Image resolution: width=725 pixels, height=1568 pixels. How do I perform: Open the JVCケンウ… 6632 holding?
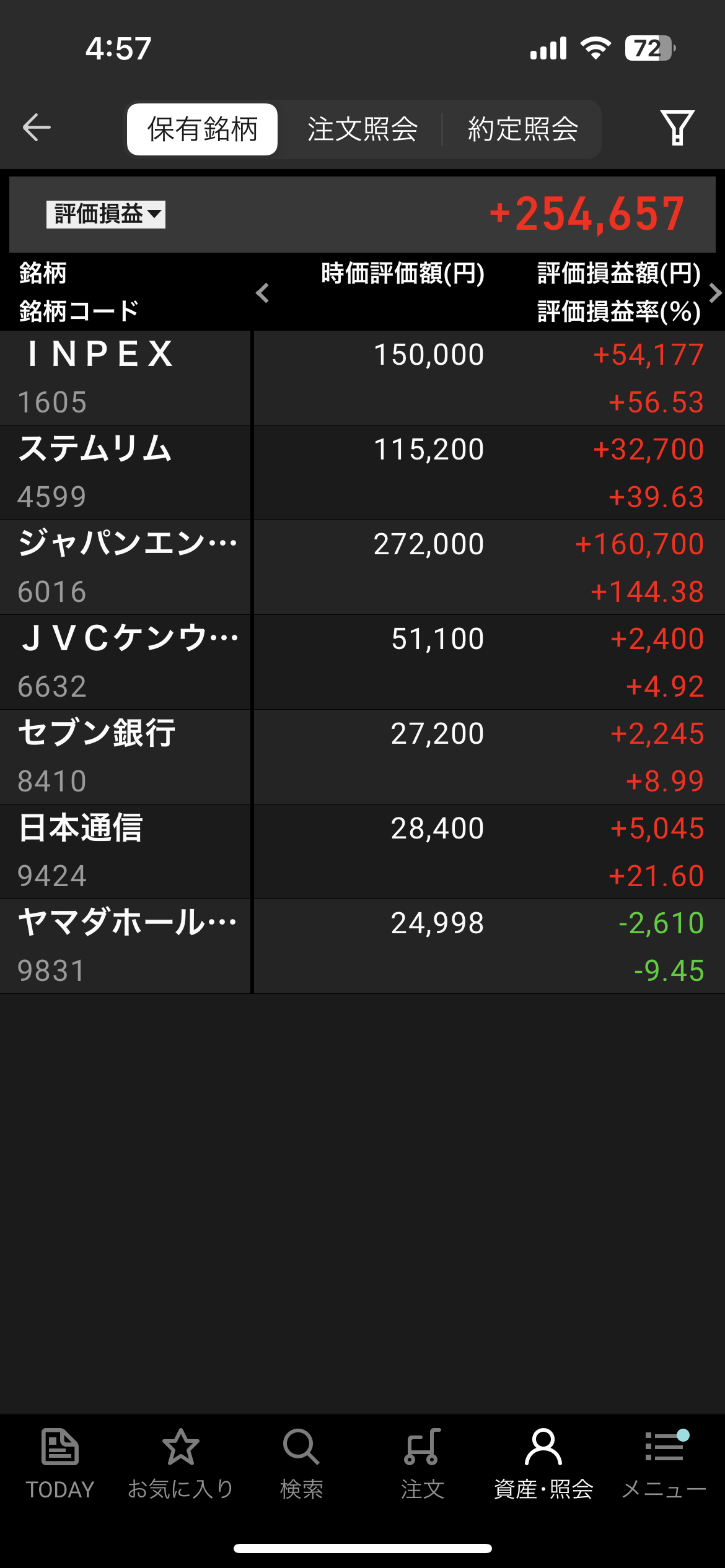(125, 662)
